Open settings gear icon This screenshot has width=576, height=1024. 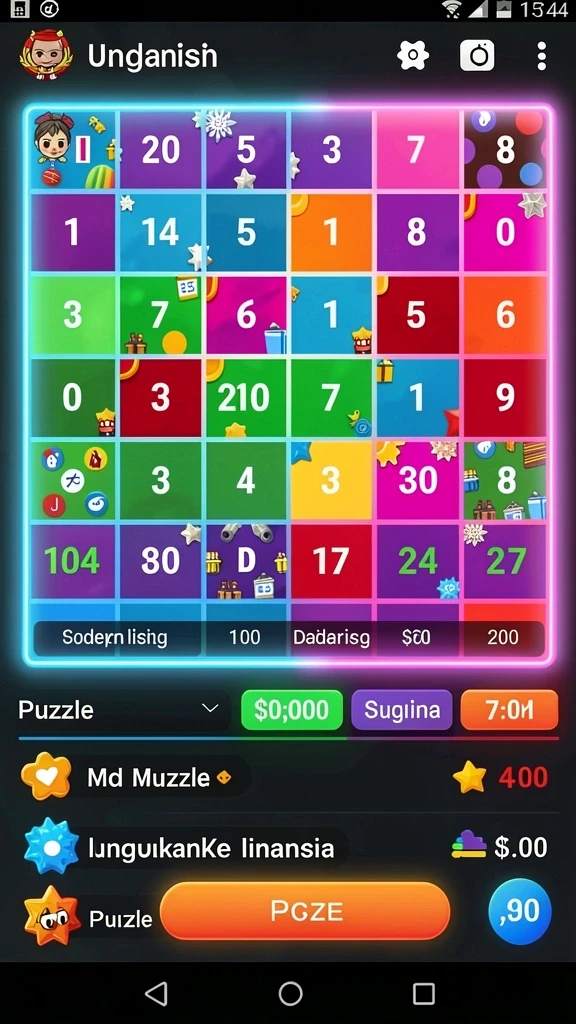413,56
